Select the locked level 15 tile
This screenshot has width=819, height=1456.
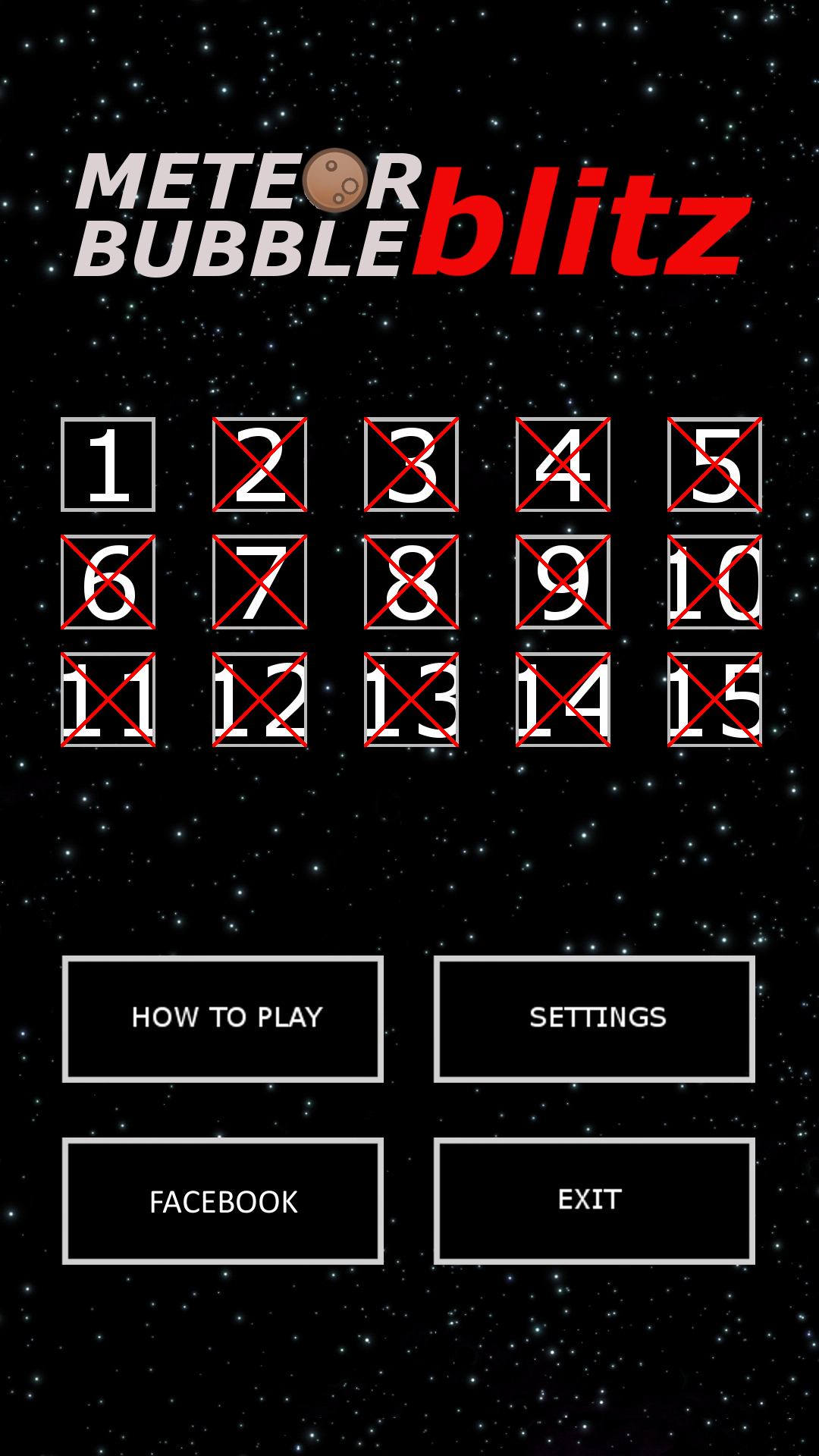point(714,699)
